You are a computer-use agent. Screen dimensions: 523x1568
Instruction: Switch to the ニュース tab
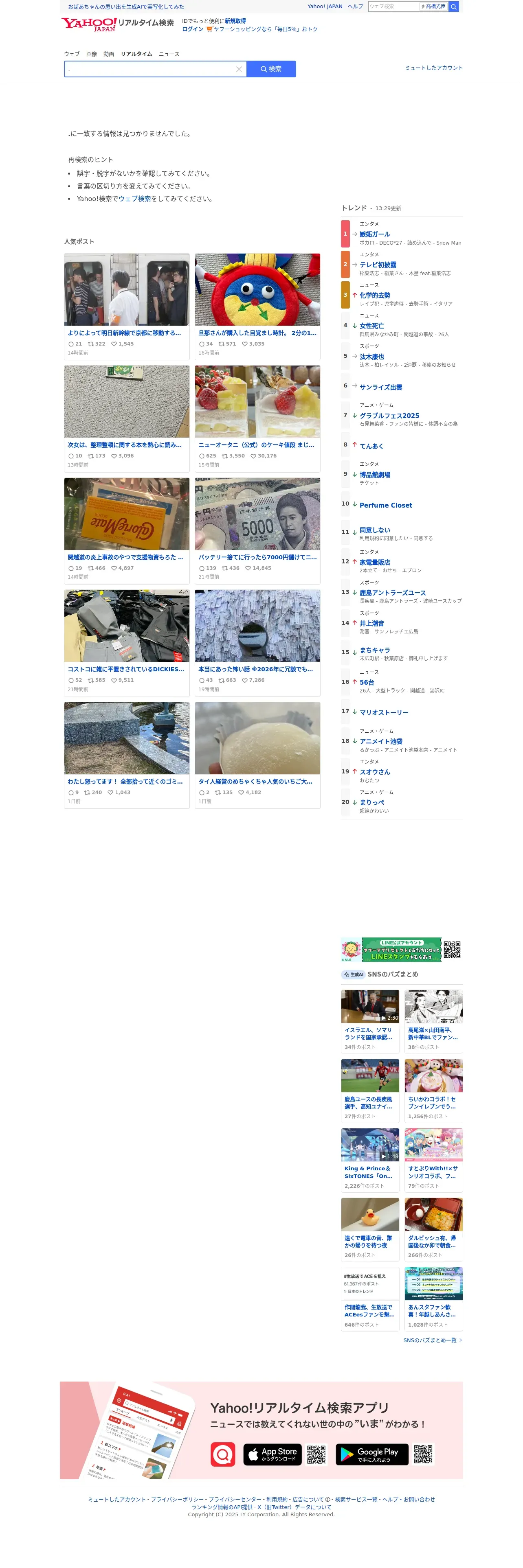point(171,54)
